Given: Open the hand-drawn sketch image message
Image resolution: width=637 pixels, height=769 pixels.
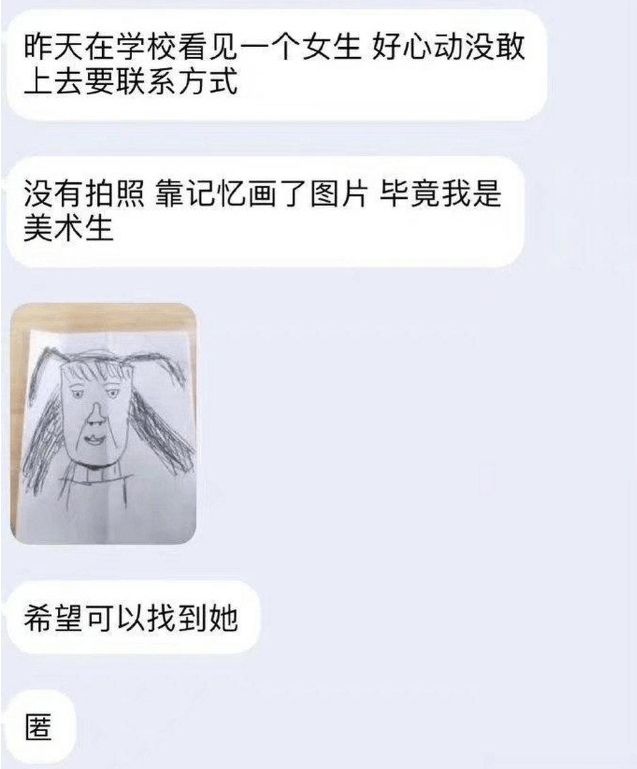Looking at the screenshot, I should [103, 423].
